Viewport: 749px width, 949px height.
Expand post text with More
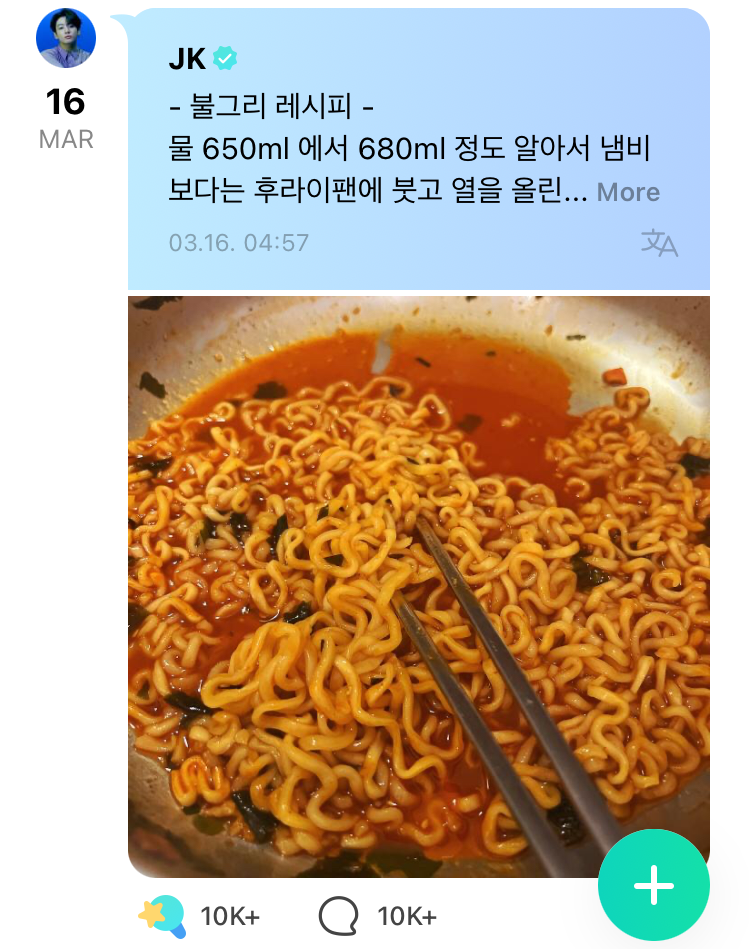click(x=628, y=192)
